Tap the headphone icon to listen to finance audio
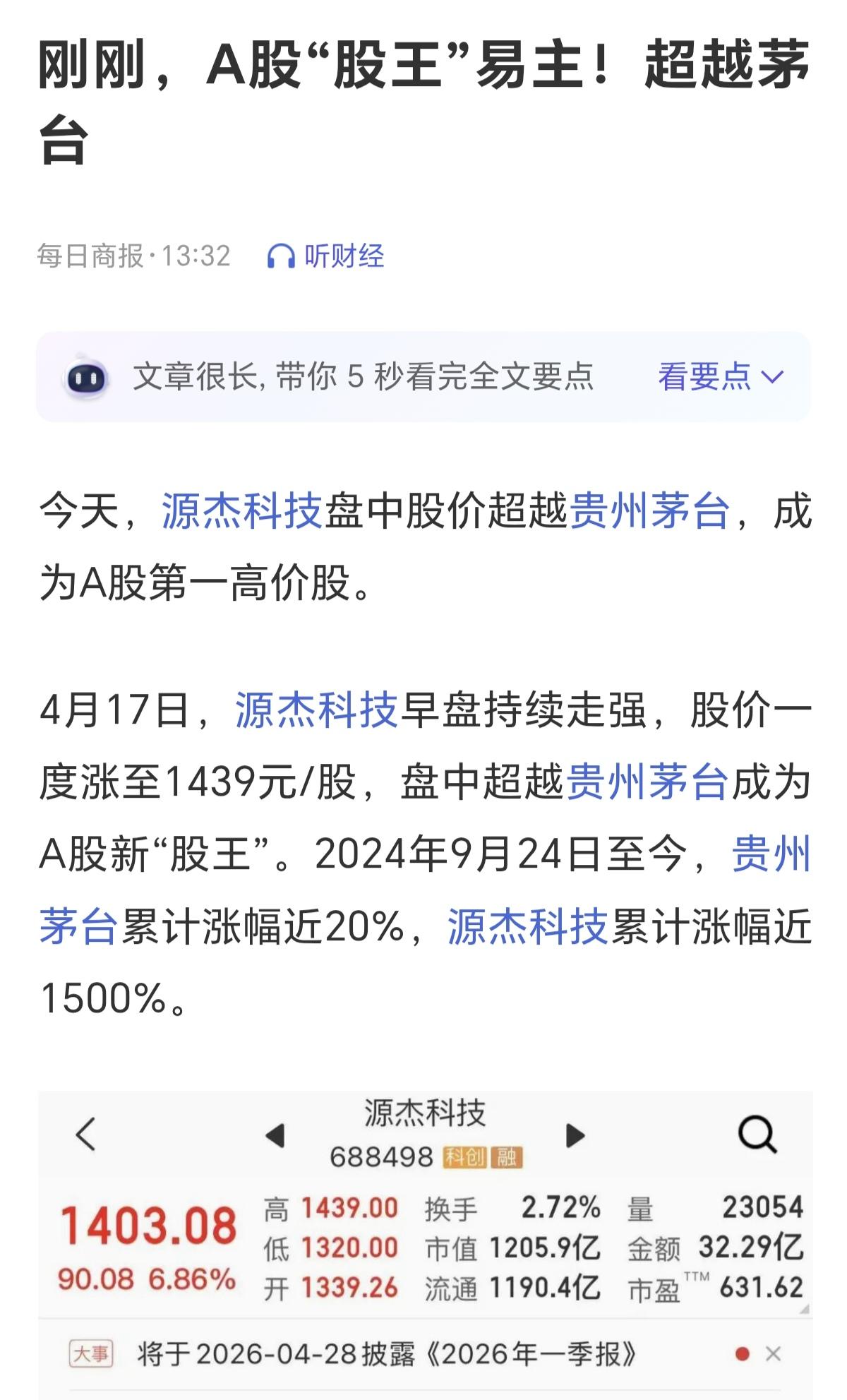The image size is (847, 1400). [282, 256]
